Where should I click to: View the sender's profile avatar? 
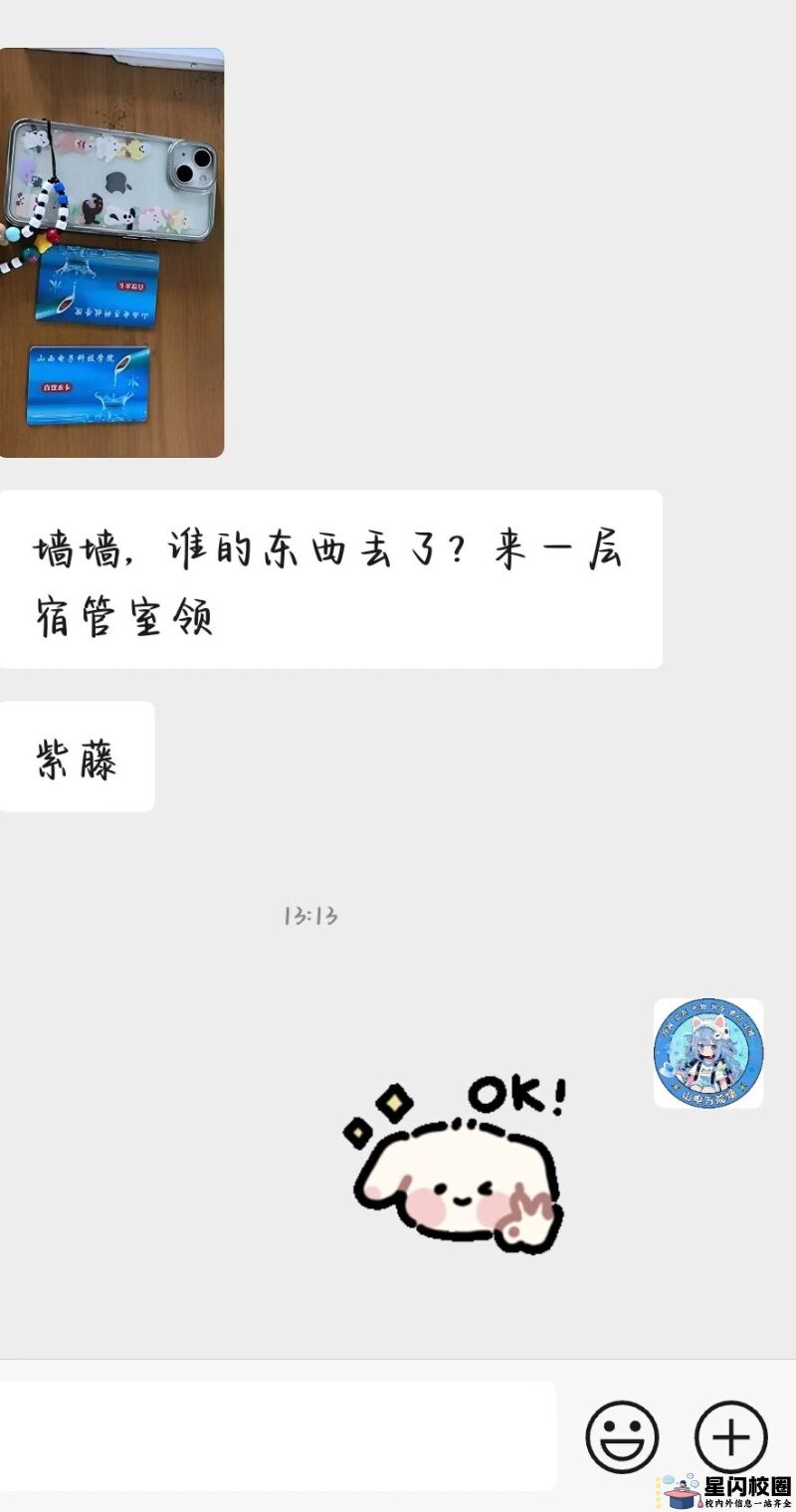(x=708, y=1053)
